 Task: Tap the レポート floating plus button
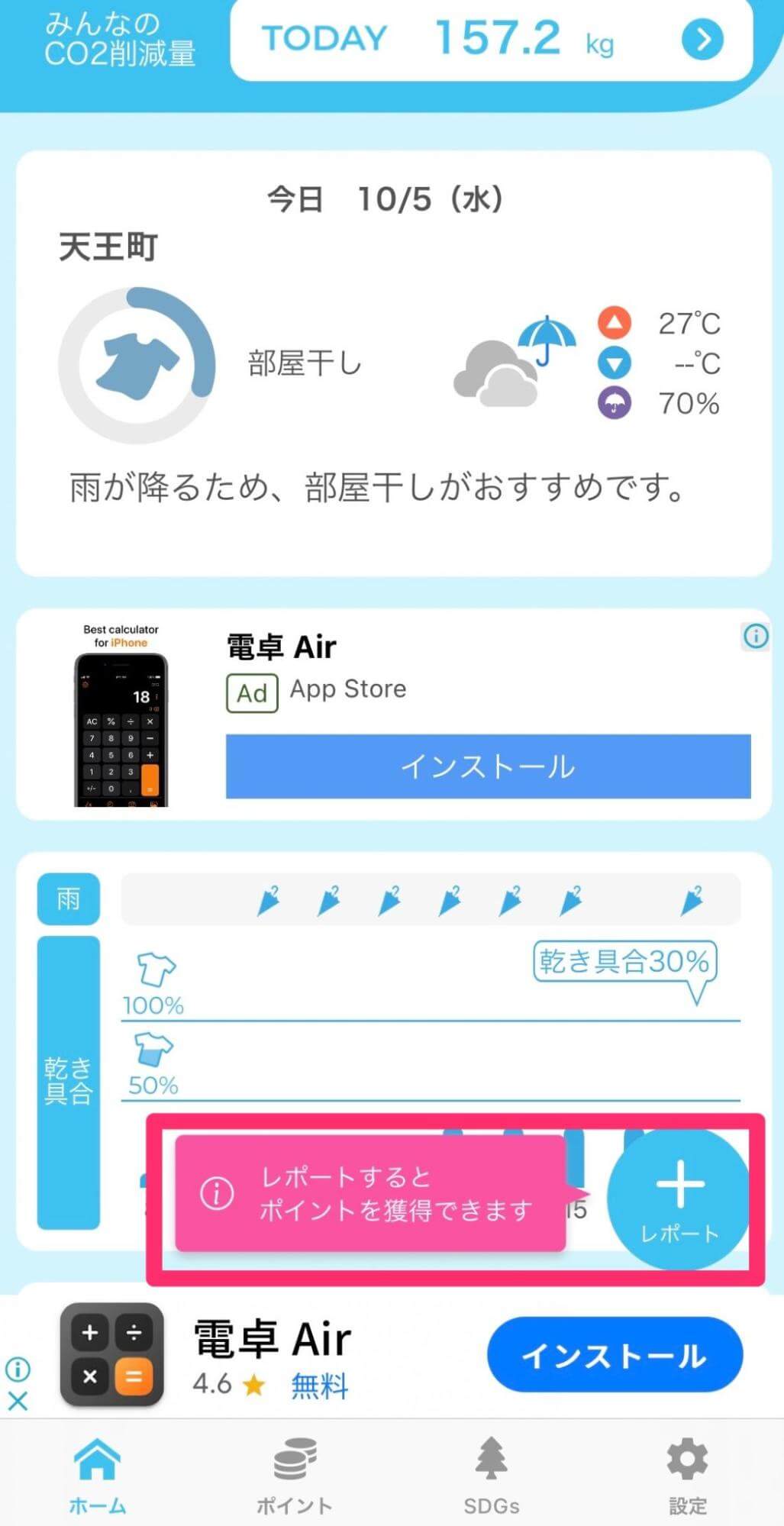[x=679, y=1199]
